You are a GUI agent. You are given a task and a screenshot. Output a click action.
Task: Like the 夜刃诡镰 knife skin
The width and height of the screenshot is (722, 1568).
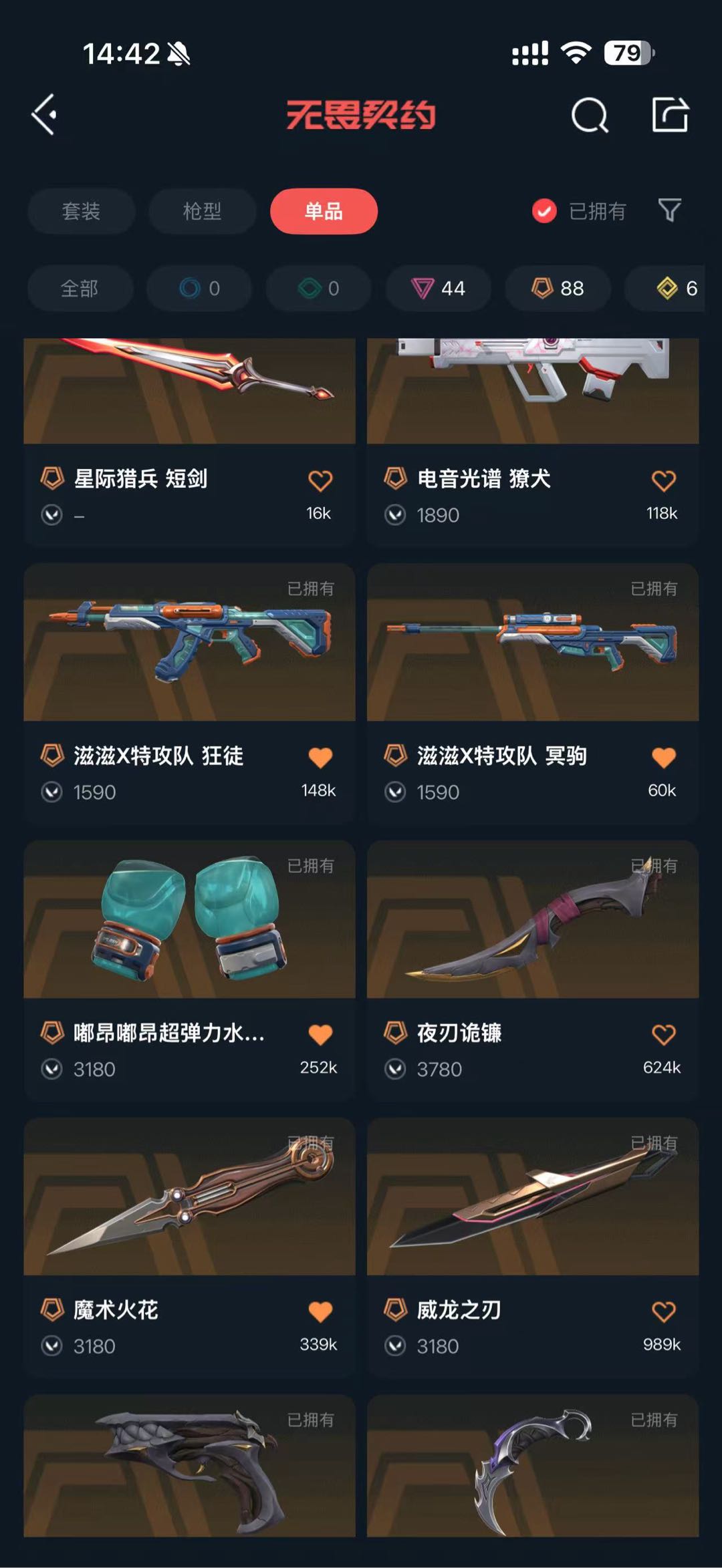663,1034
